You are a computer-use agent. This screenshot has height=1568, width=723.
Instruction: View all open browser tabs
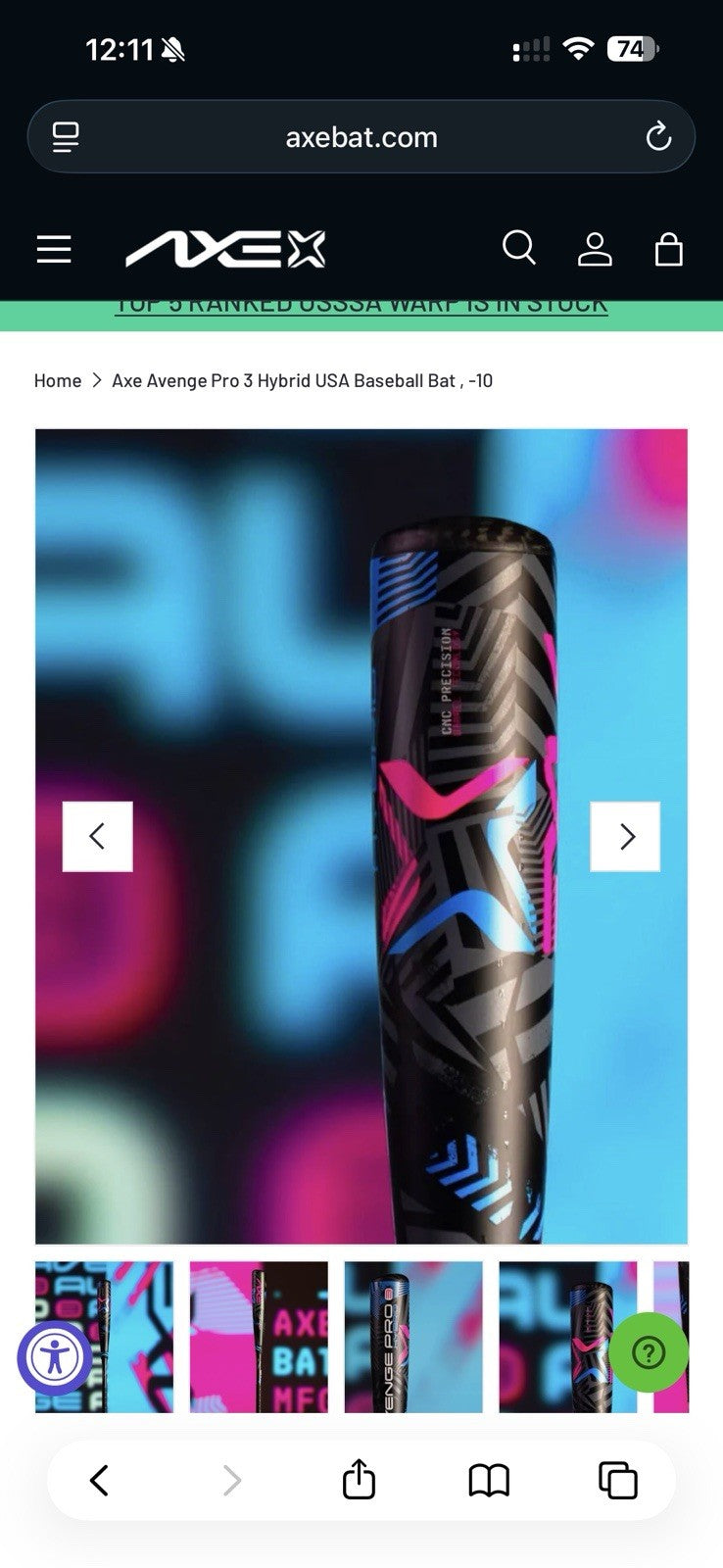click(x=618, y=1480)
